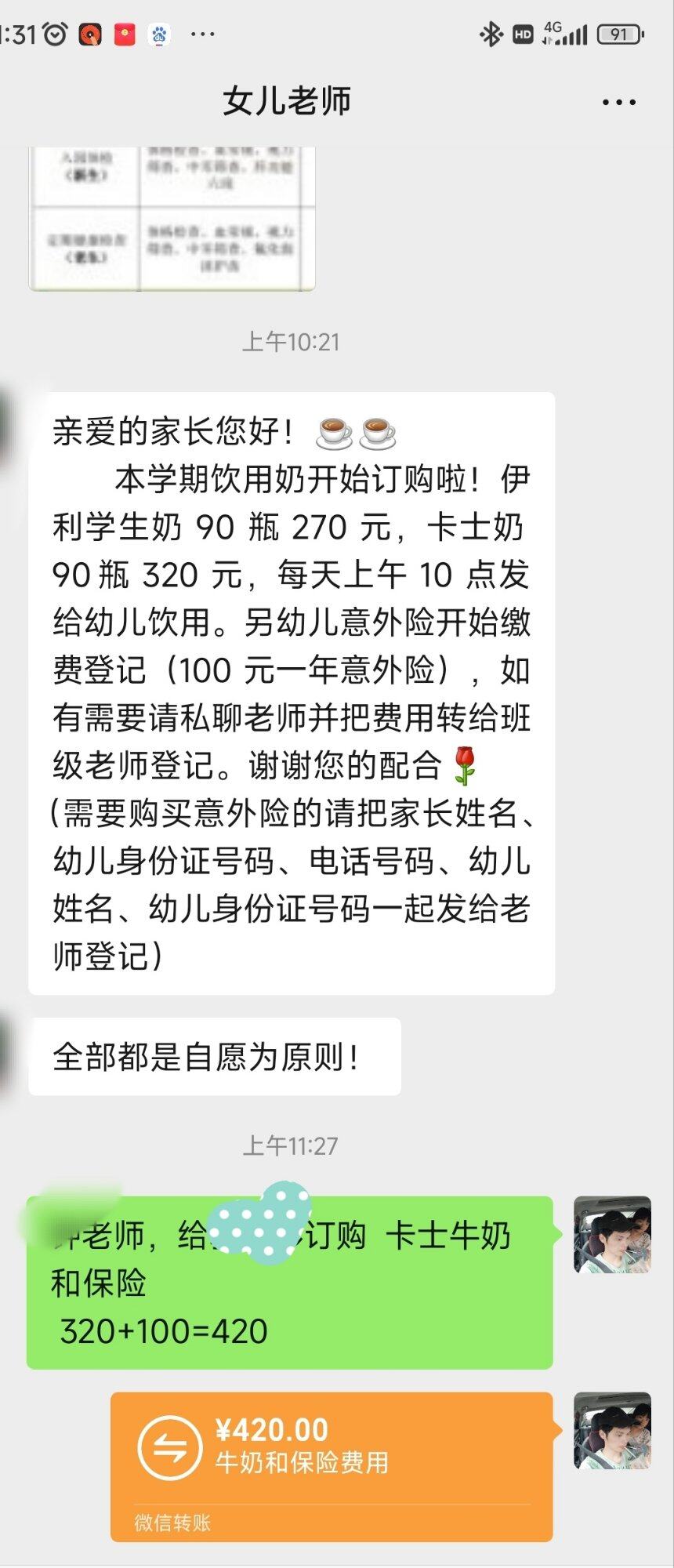Open the health check table image
Image resolution: width=674 pixels, height=1568 pixels.
click(x=172, y=219)
